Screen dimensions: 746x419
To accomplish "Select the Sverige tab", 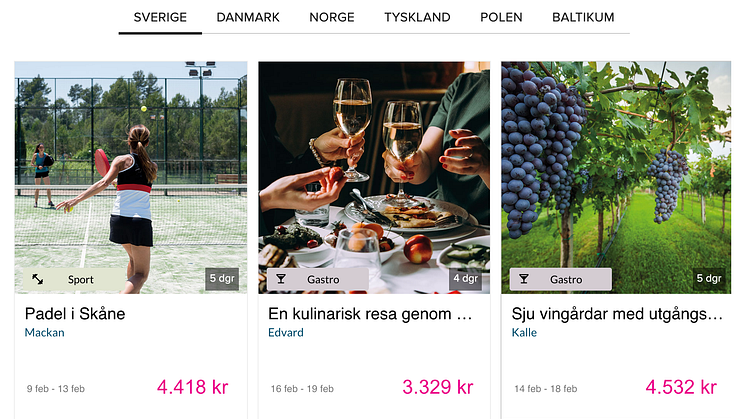I will click(x=160, y=17).
